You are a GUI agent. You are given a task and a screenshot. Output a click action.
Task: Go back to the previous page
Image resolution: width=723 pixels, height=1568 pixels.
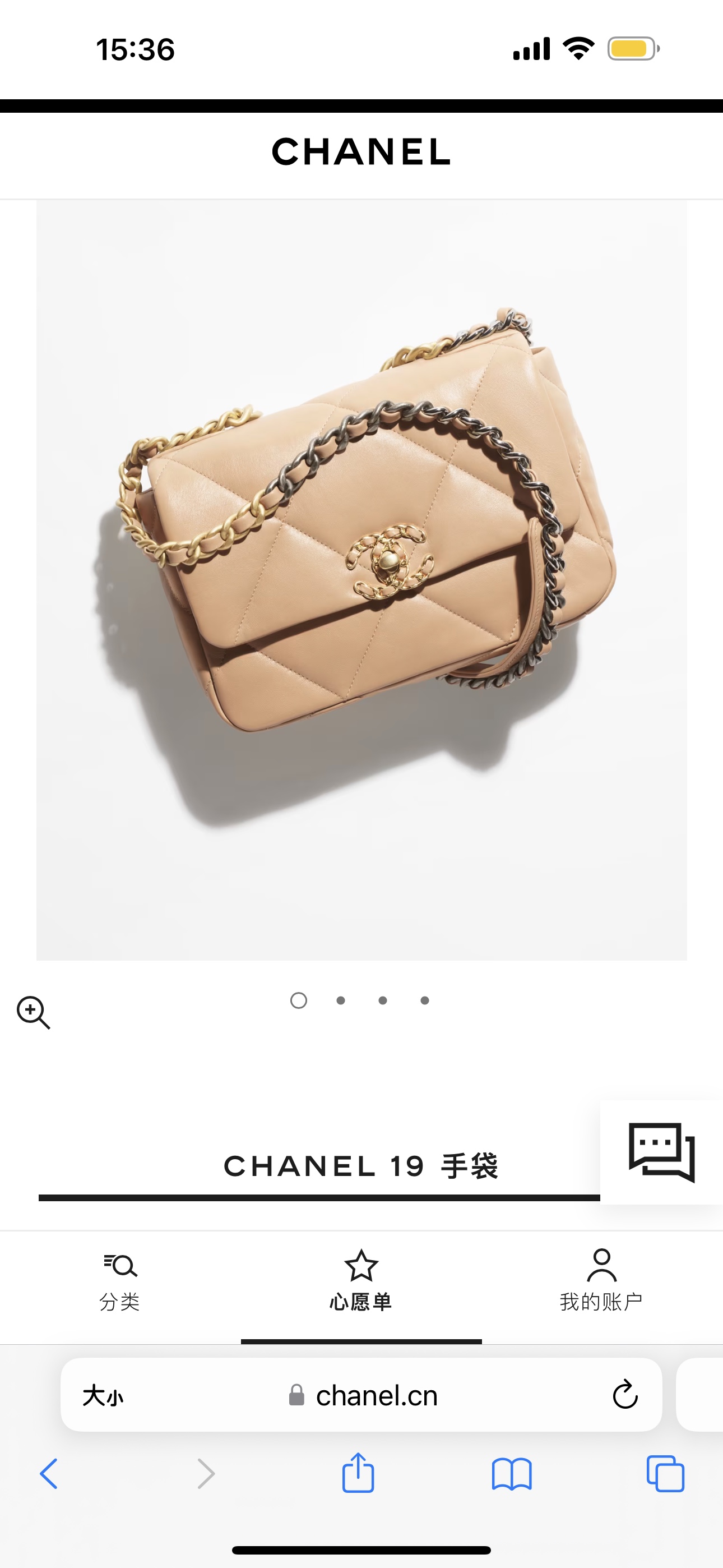click(49, 1474)
